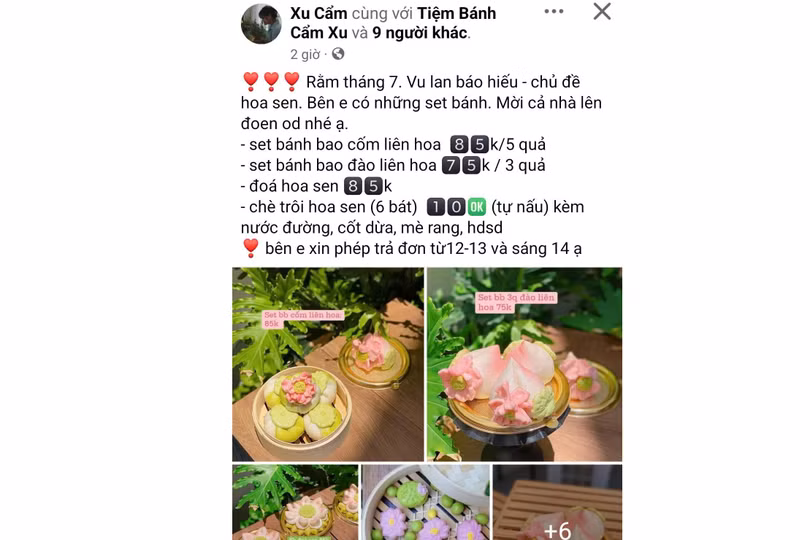Open the cốm liên hoa 85k photo
The image size is (810, 540).
328,364
